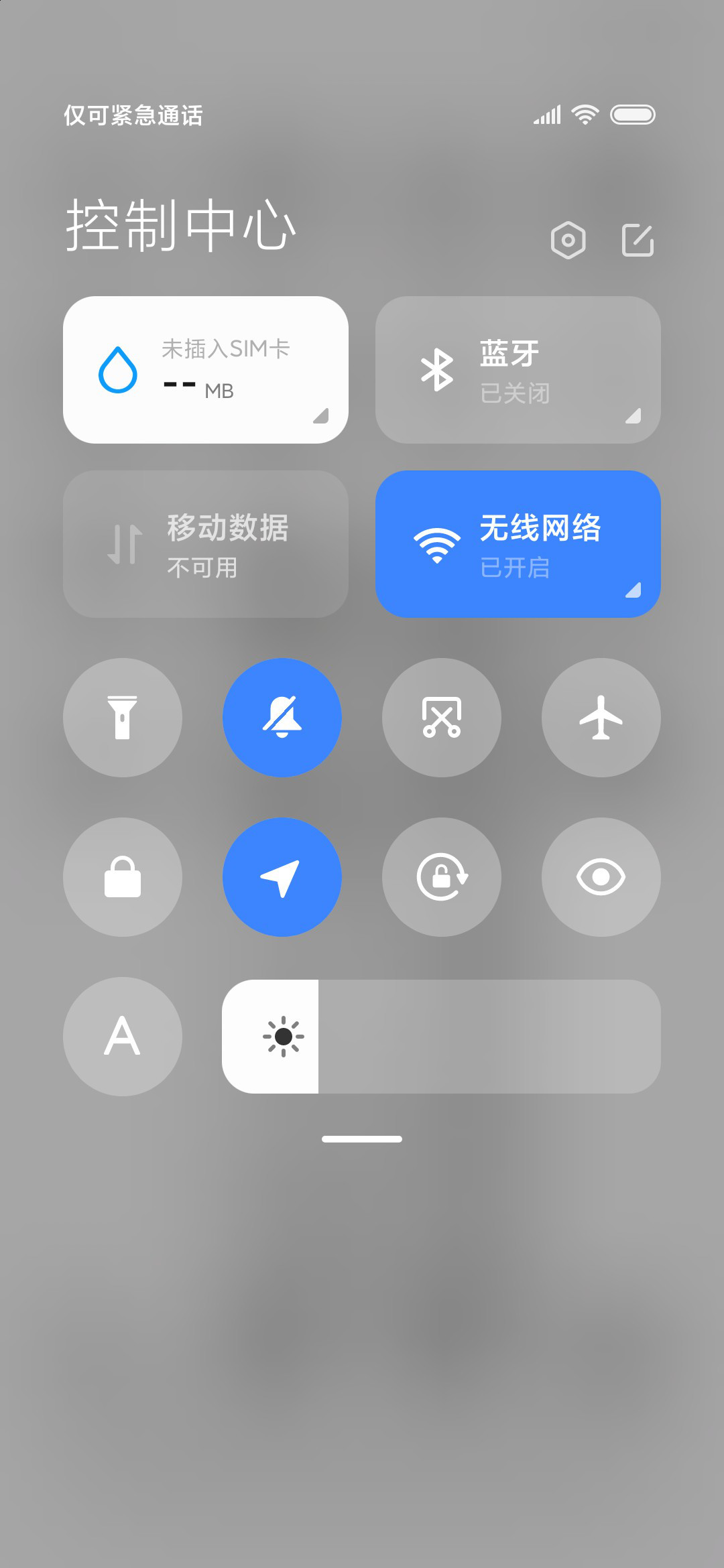Turn on Bluetooth (蓝牙) tile
724x1568 pixels.
point(518,370)
